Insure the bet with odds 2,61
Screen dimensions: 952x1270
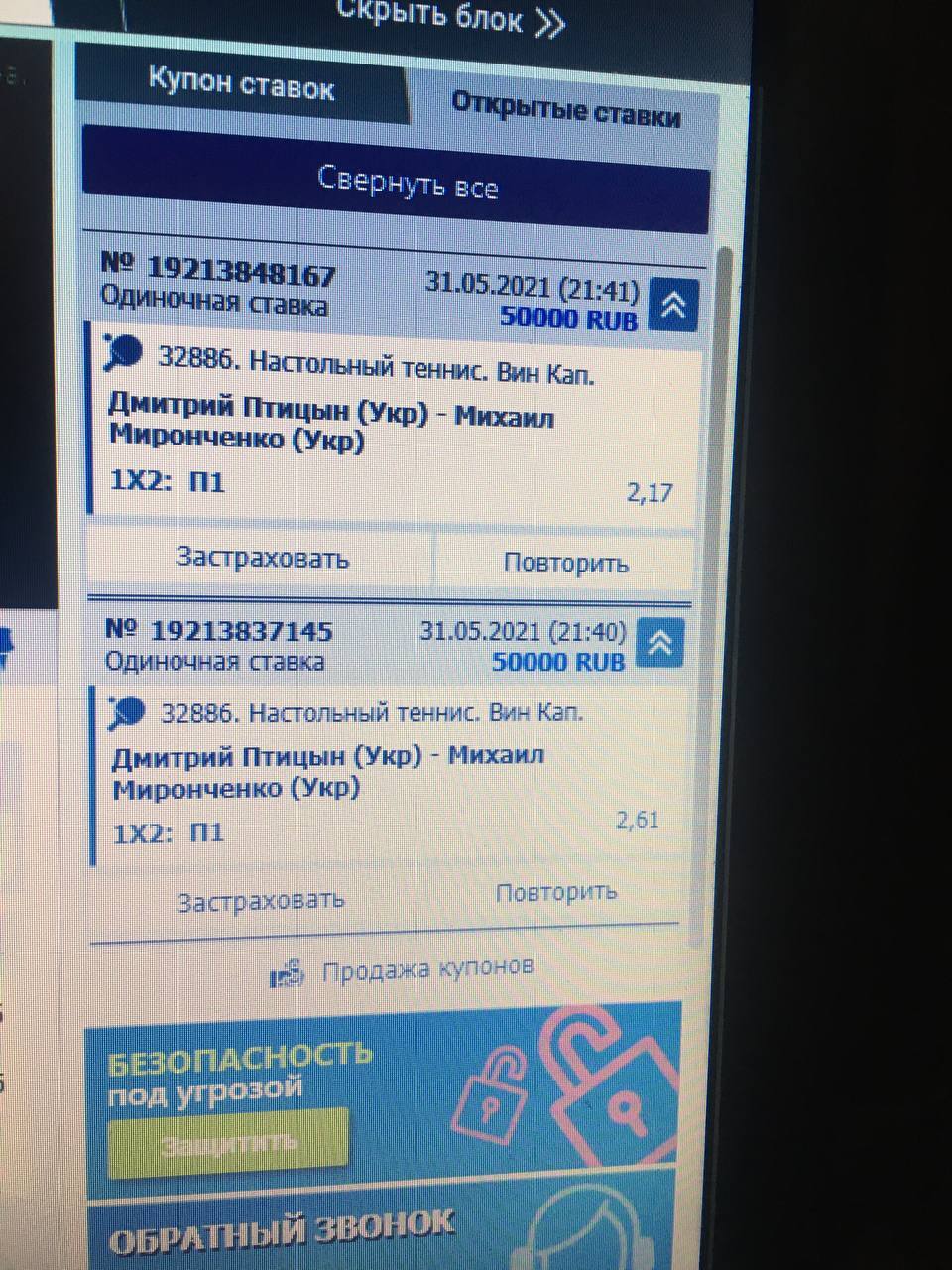pos(261,901)
